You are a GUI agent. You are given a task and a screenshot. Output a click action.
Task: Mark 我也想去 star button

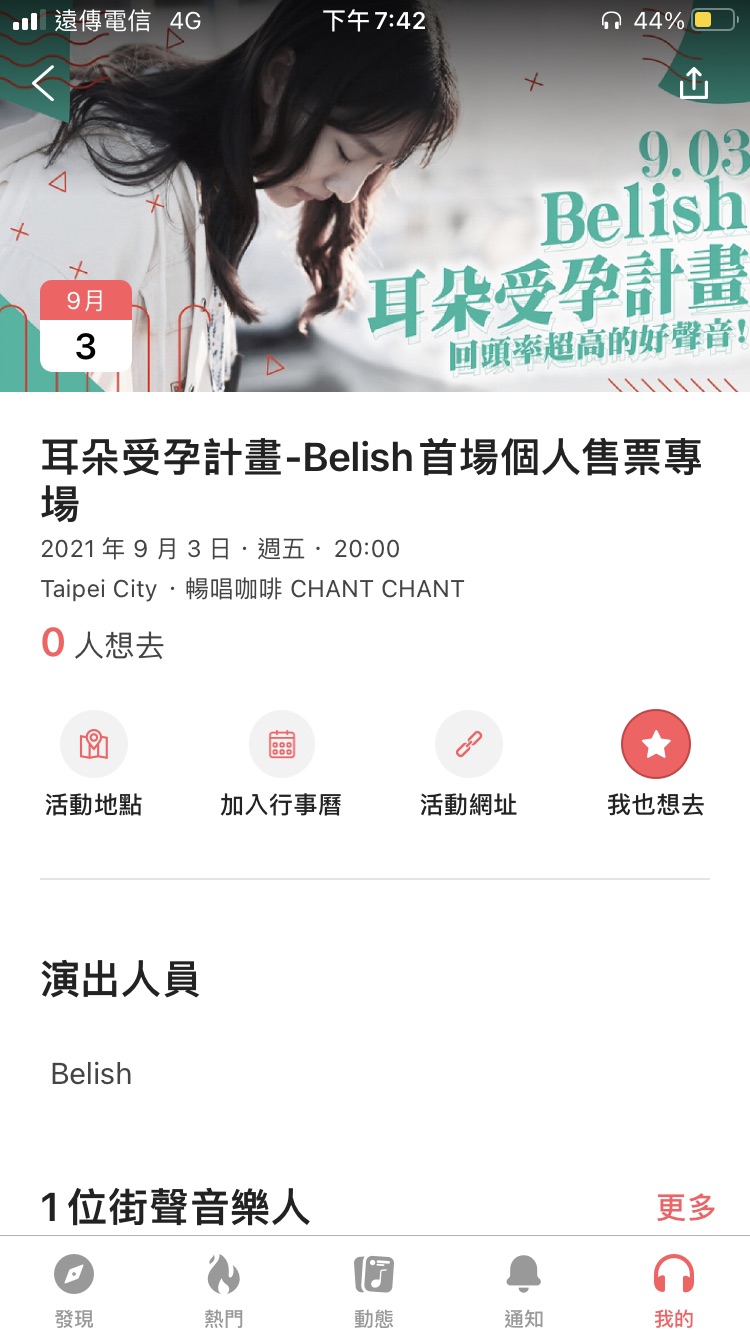coord(656,744)
